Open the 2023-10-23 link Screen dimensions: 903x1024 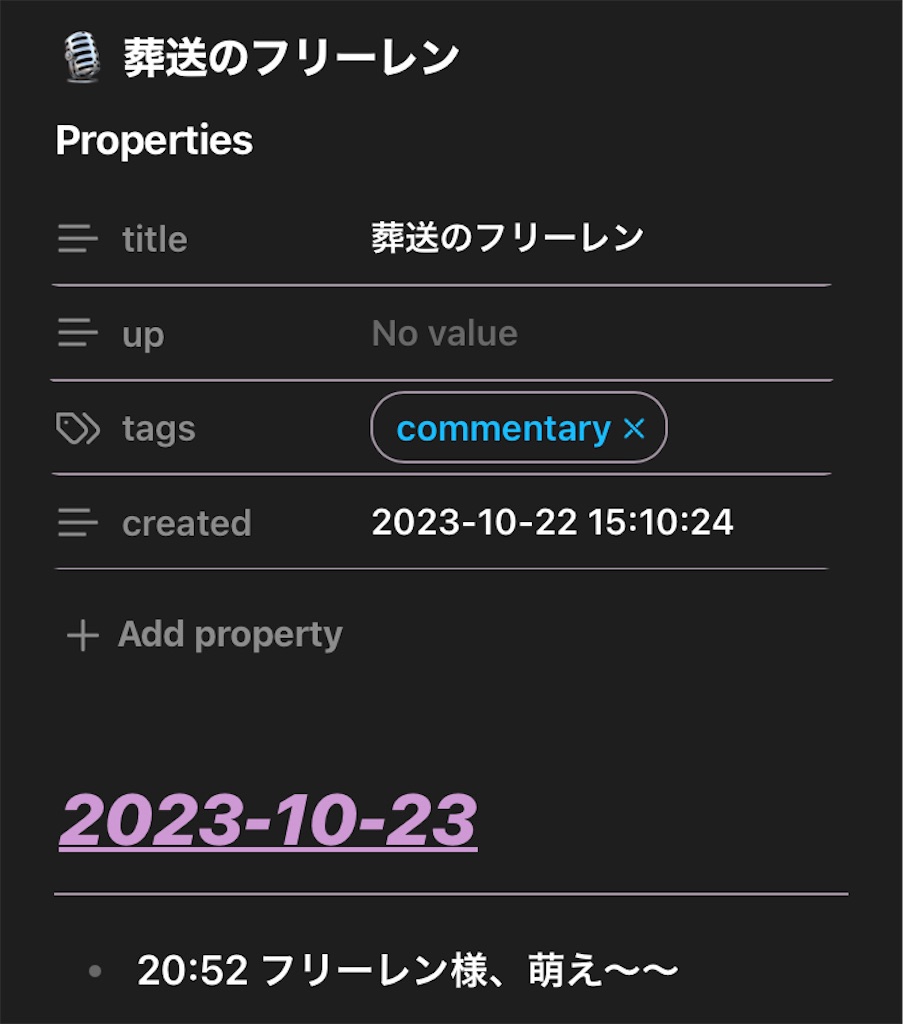coord(268,821)
